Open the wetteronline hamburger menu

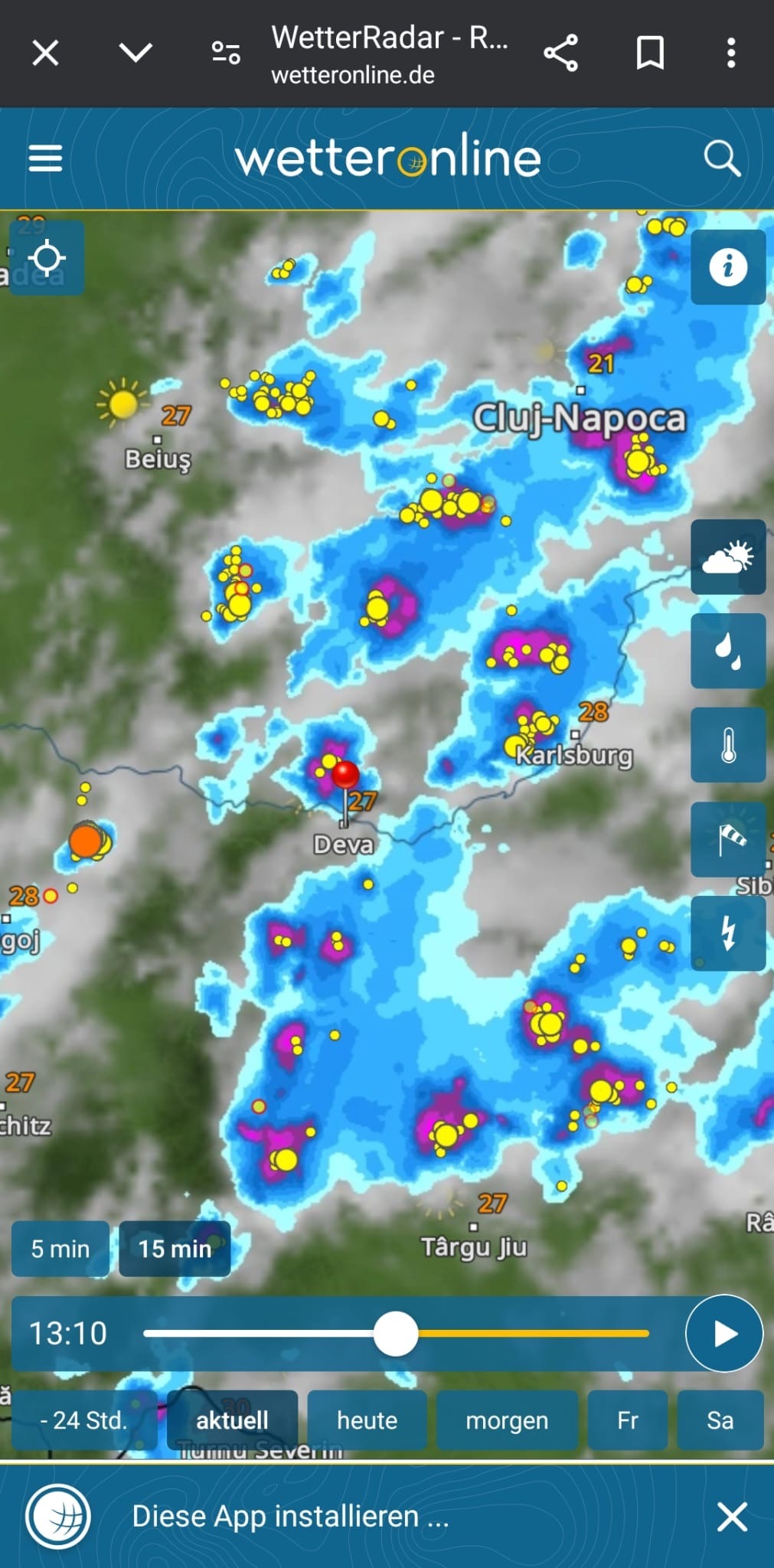pyautogui.click(x=45, y=158)
